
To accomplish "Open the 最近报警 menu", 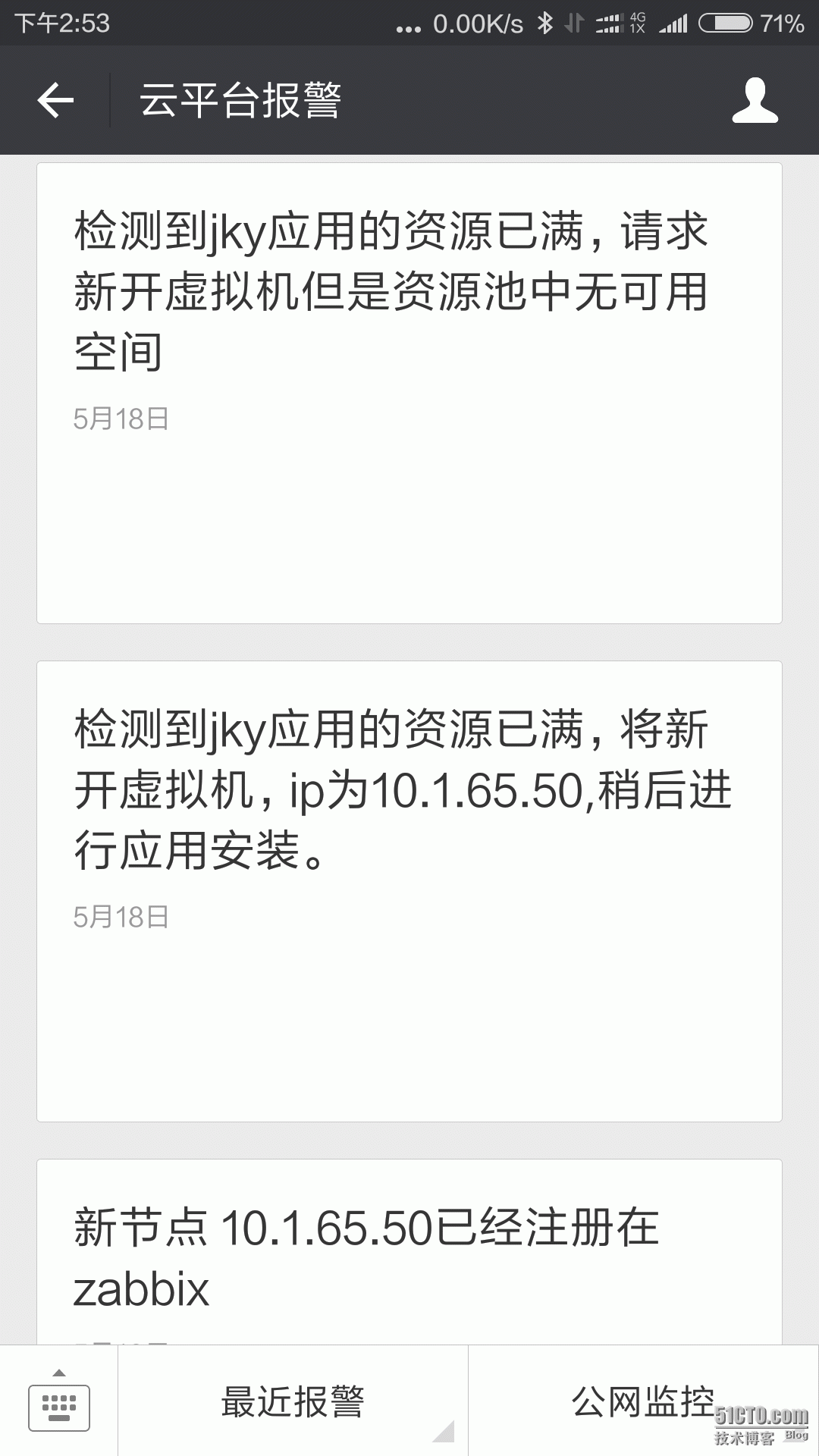I will click(x=293, y=1401).
